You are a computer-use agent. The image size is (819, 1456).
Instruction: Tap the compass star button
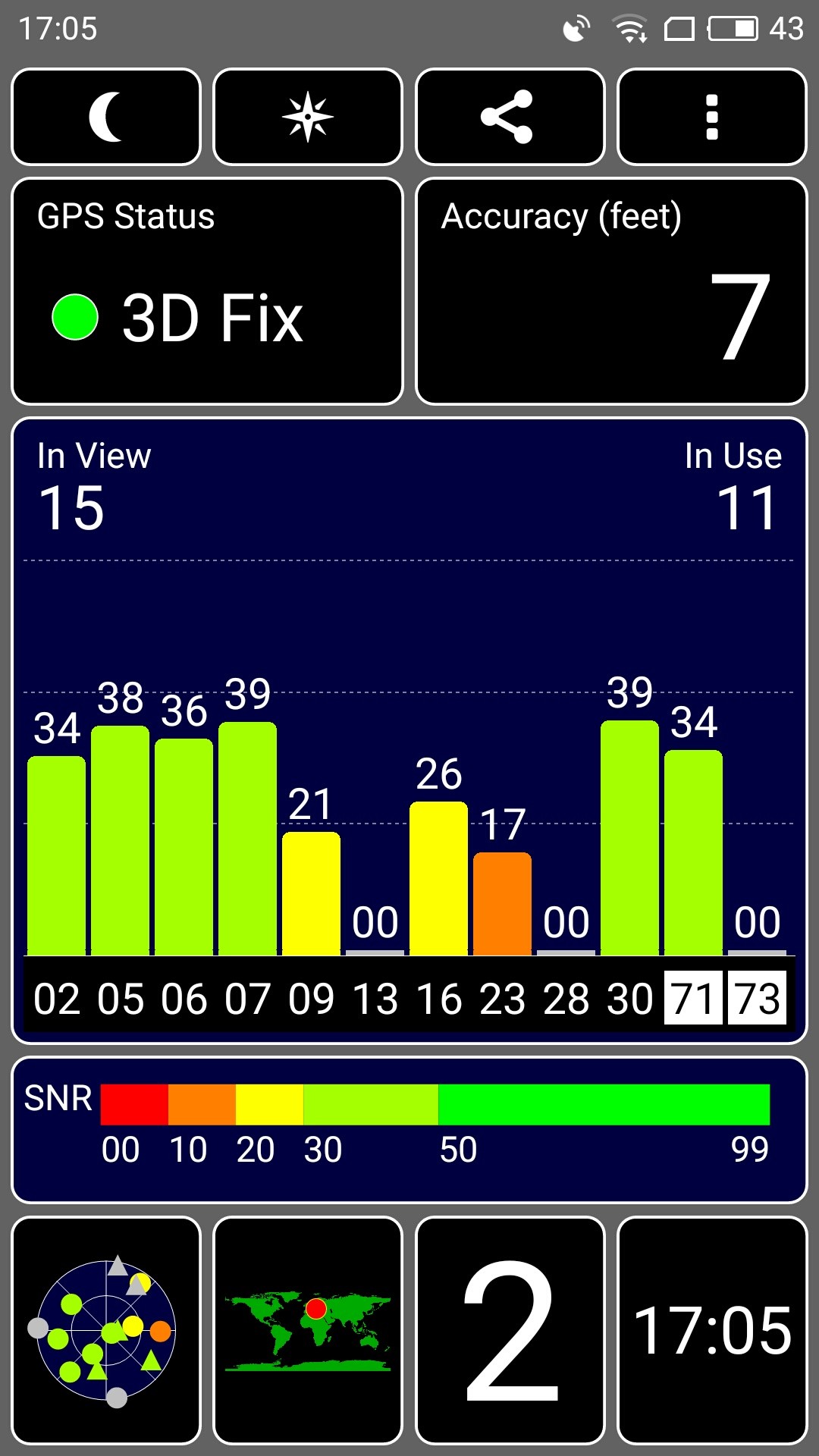click(x=308, y=117)
